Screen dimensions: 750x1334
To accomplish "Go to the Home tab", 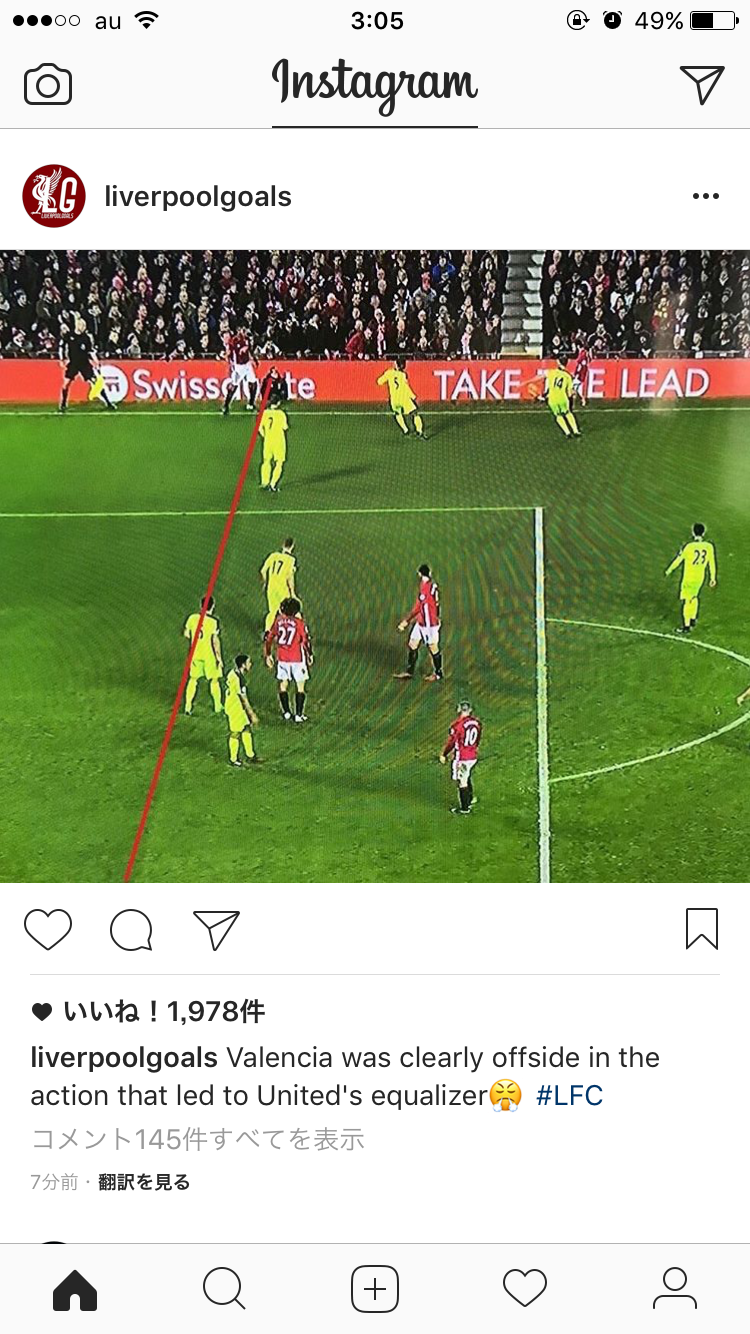I will (x=75, y=1288).
